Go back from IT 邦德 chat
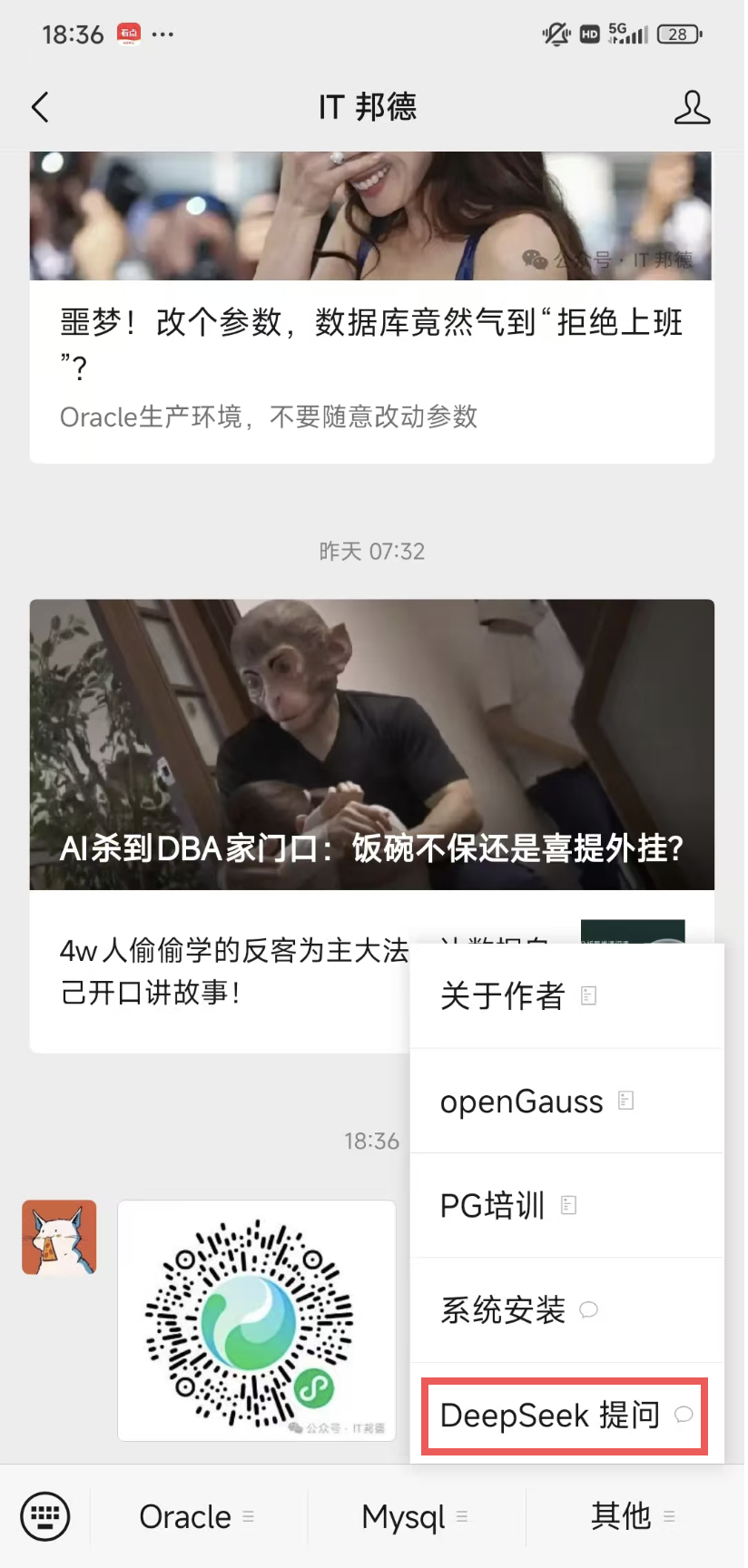748x1568 pixels. pyautogui.click(x=40, y=107)
